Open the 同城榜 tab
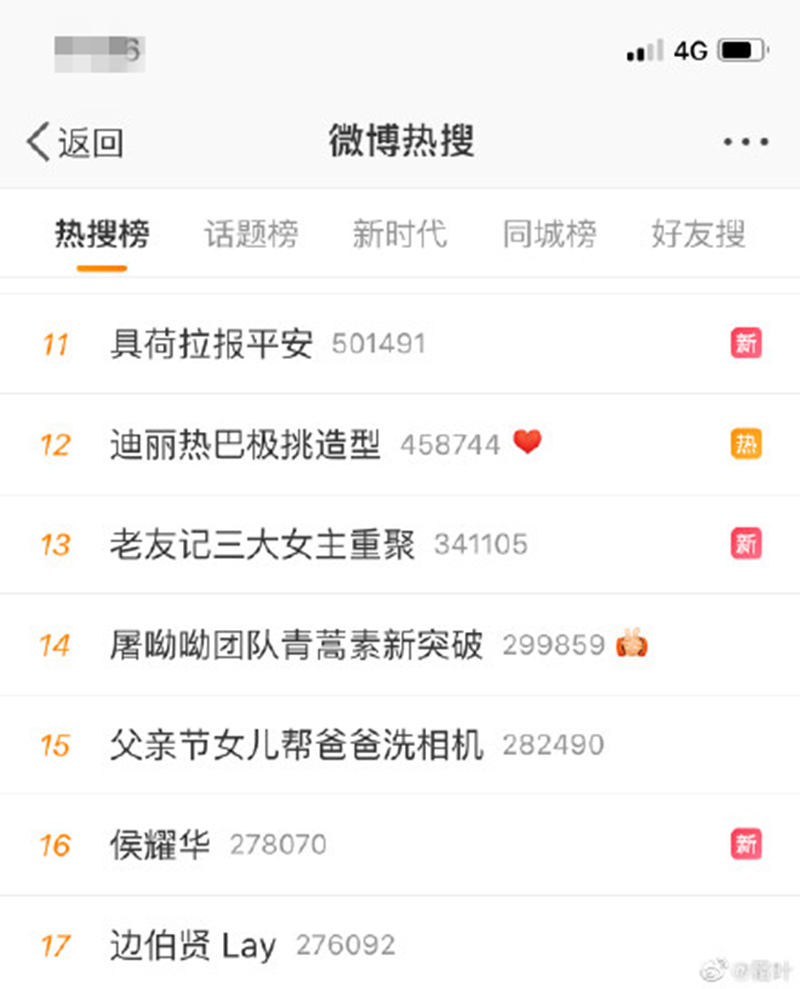Image resolution: width=800 pixels, height=989 pixels. click(548, 234)
